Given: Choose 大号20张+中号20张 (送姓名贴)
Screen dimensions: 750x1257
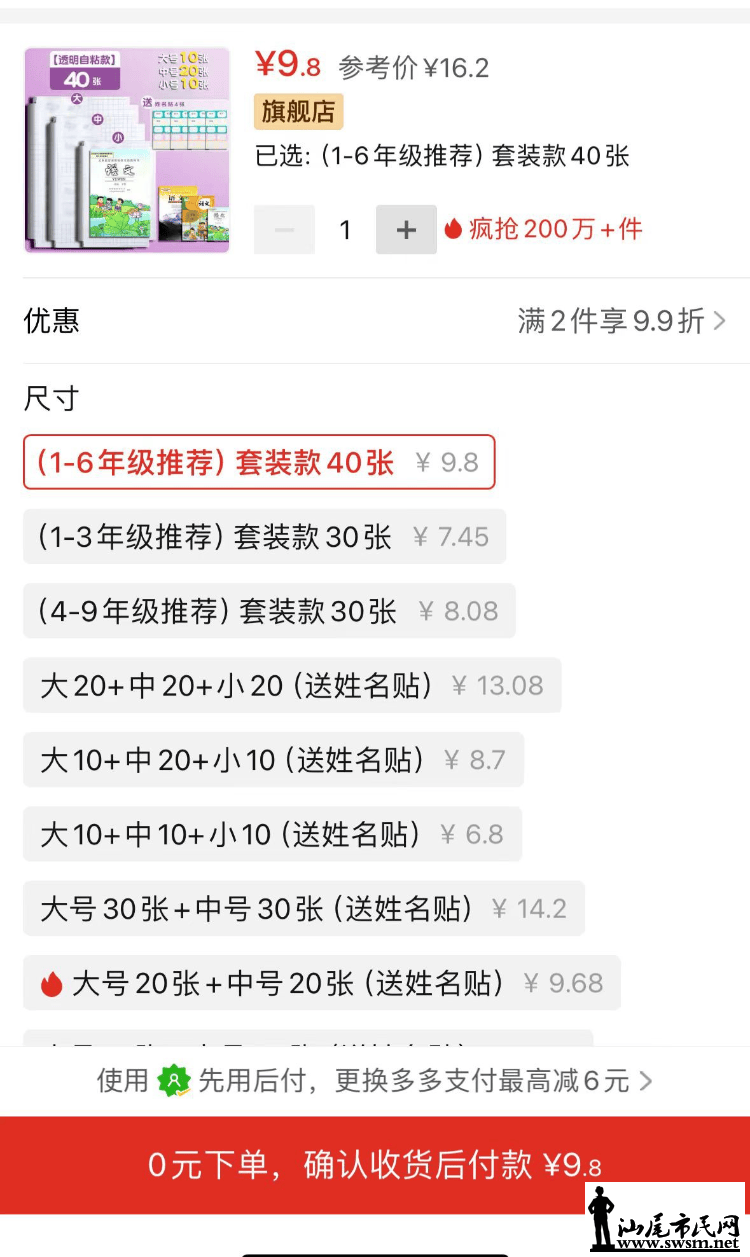Looking at the screenshot, I should (x=322, y=983).
